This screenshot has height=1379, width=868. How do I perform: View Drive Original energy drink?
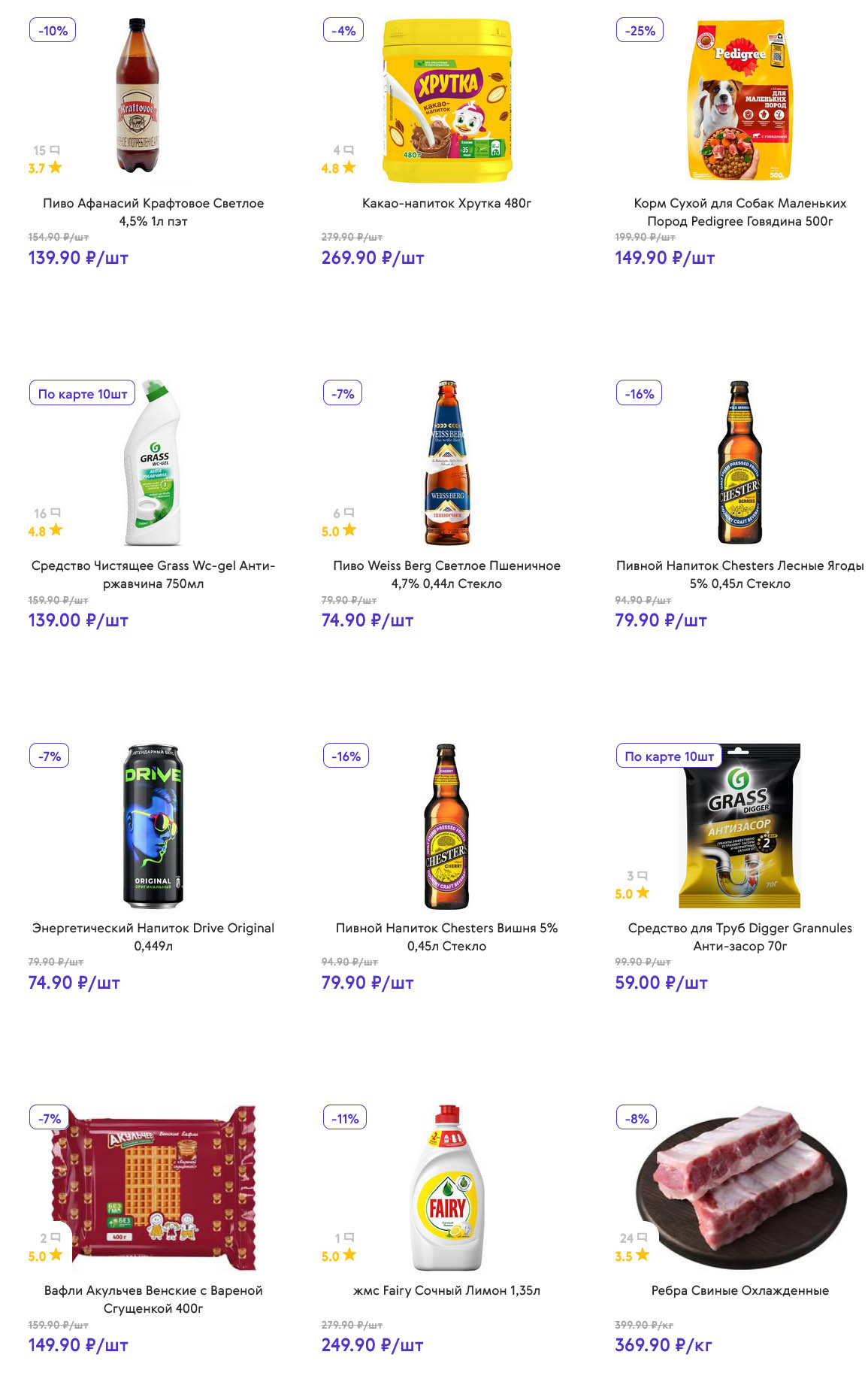pyautogui.click(x=153, y=936)
